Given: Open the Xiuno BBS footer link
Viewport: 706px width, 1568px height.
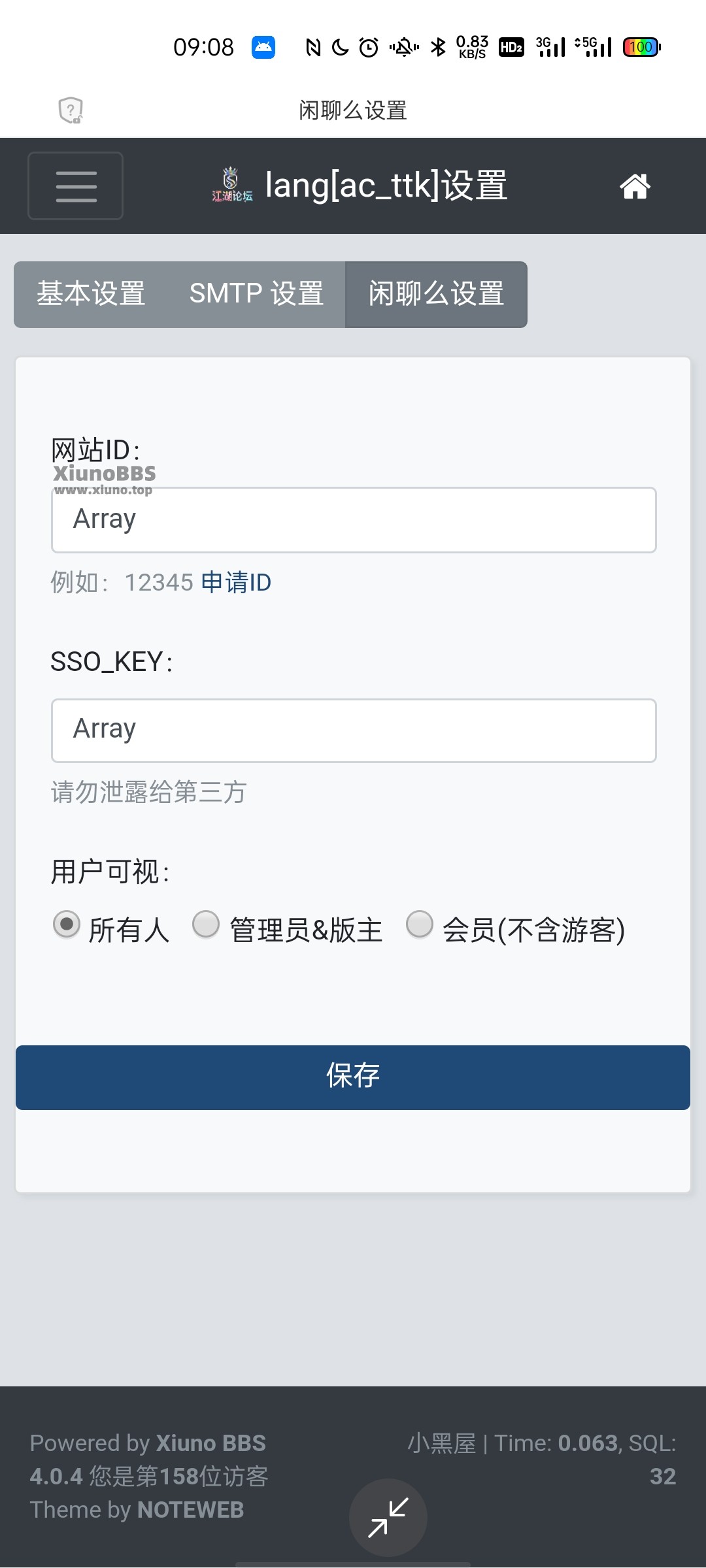Looking at the screenshot, I should 210,1443.
